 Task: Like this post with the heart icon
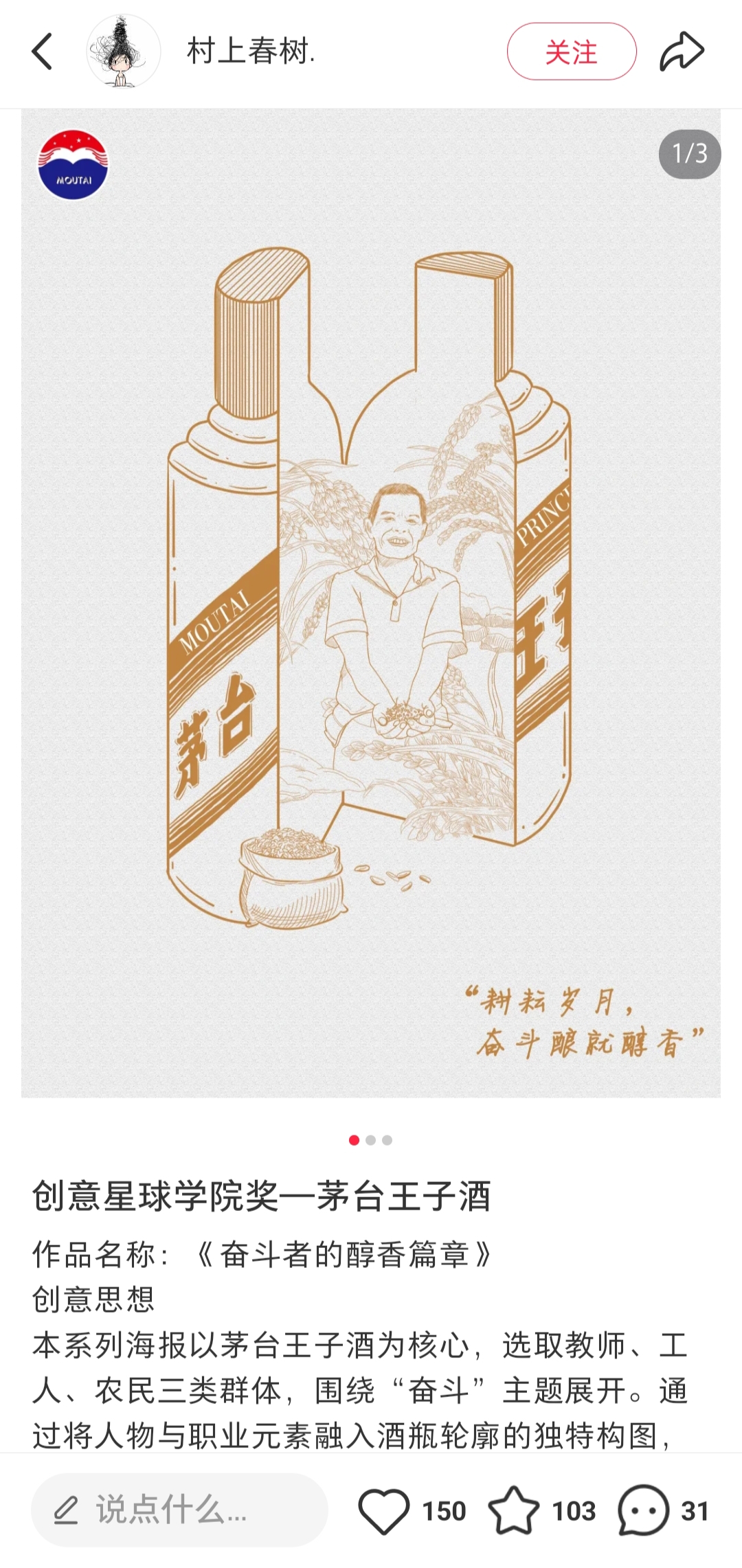pos(383,1510)
